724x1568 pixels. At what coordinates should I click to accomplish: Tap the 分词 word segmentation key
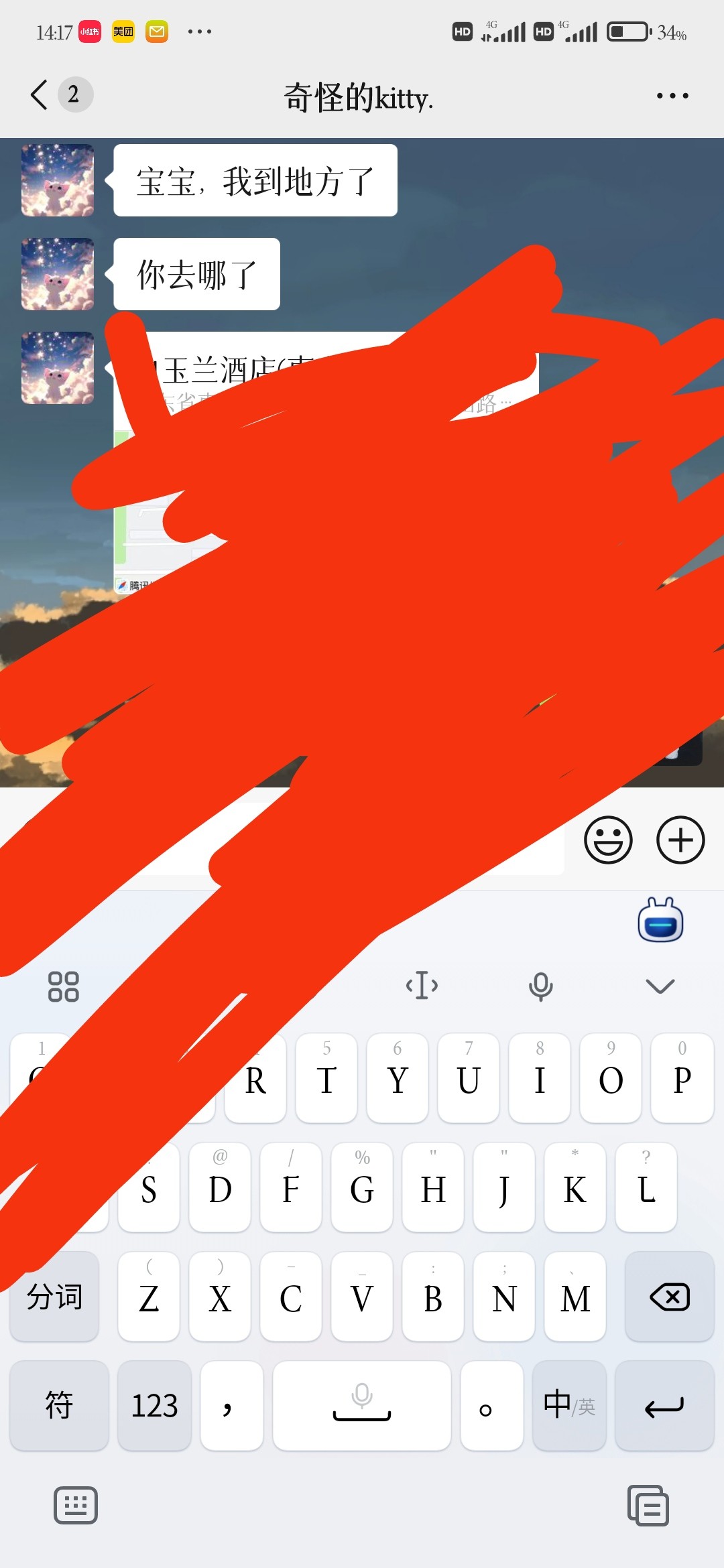tap(54, 1297)
